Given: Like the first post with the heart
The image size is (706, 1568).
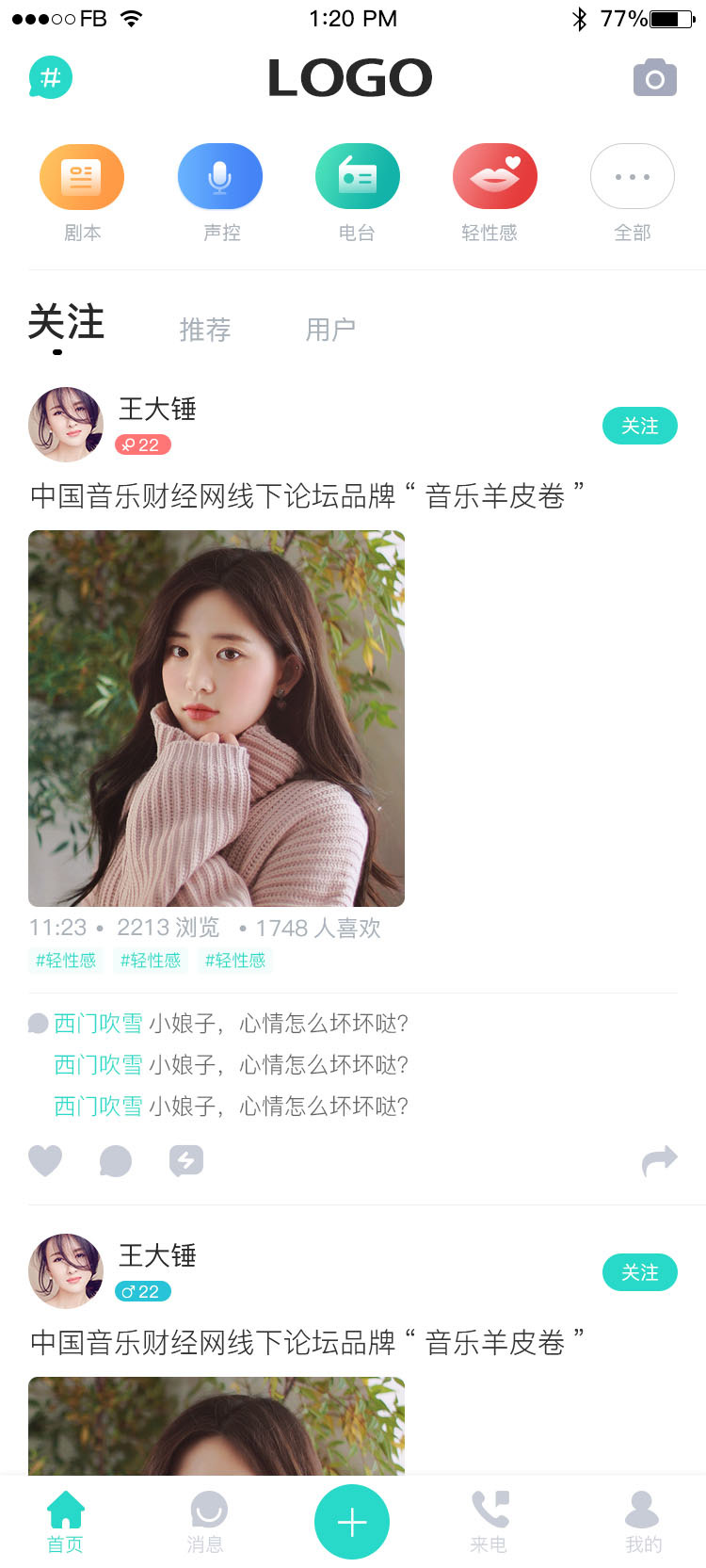Looking at the screenshot, I should [45, 1160].
